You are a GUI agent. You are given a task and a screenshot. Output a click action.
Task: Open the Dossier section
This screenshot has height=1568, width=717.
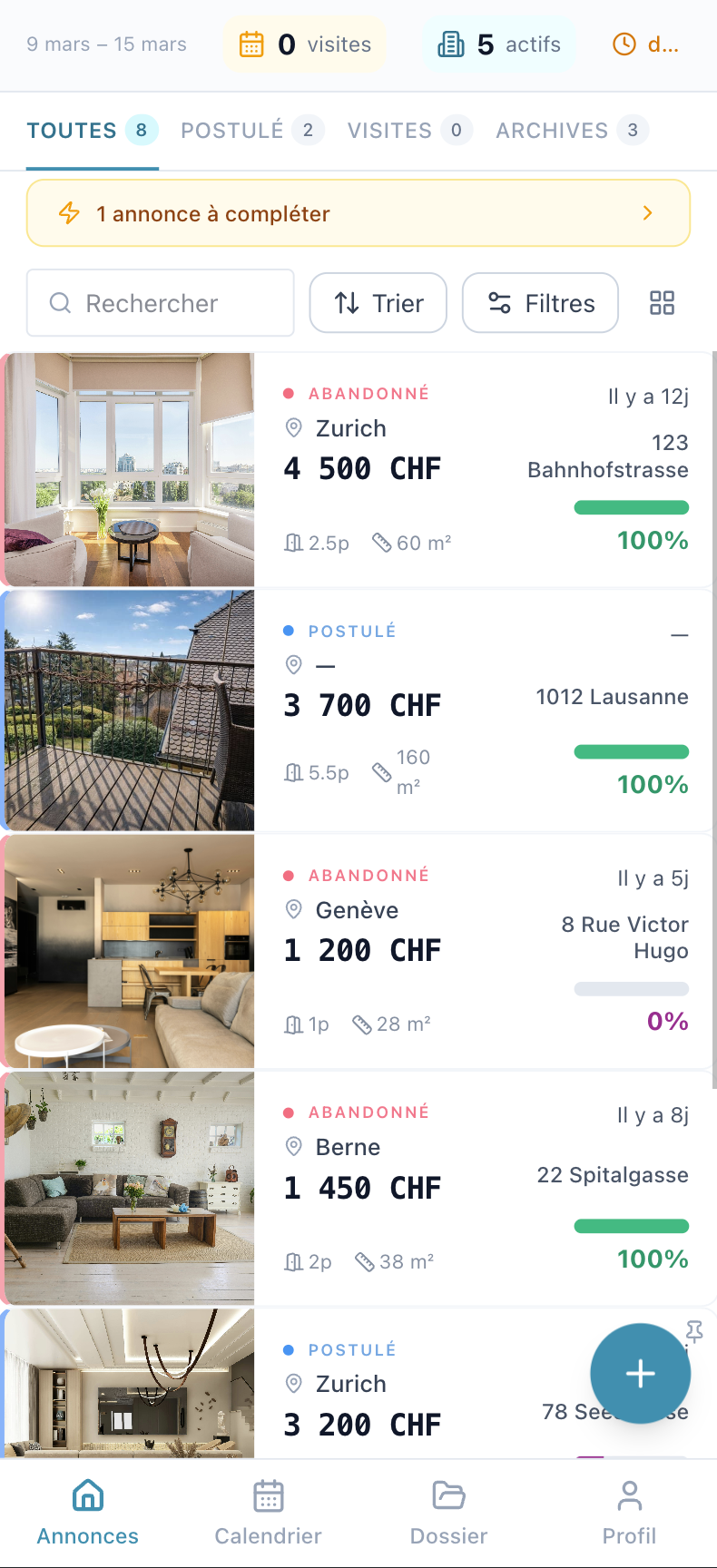pyautogui.click(x=448, y=1511)
